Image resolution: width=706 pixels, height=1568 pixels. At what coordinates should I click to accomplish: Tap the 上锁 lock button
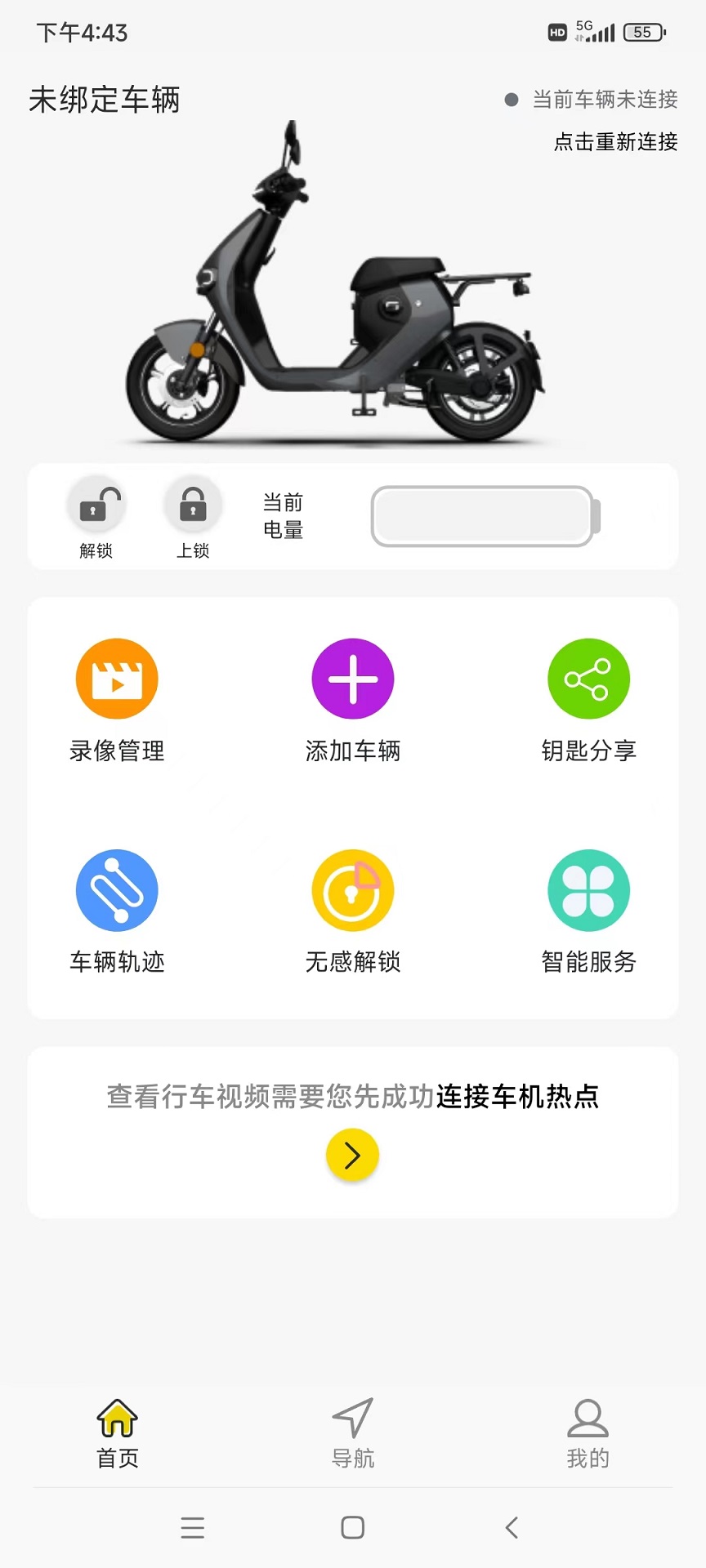coord(193,506)
